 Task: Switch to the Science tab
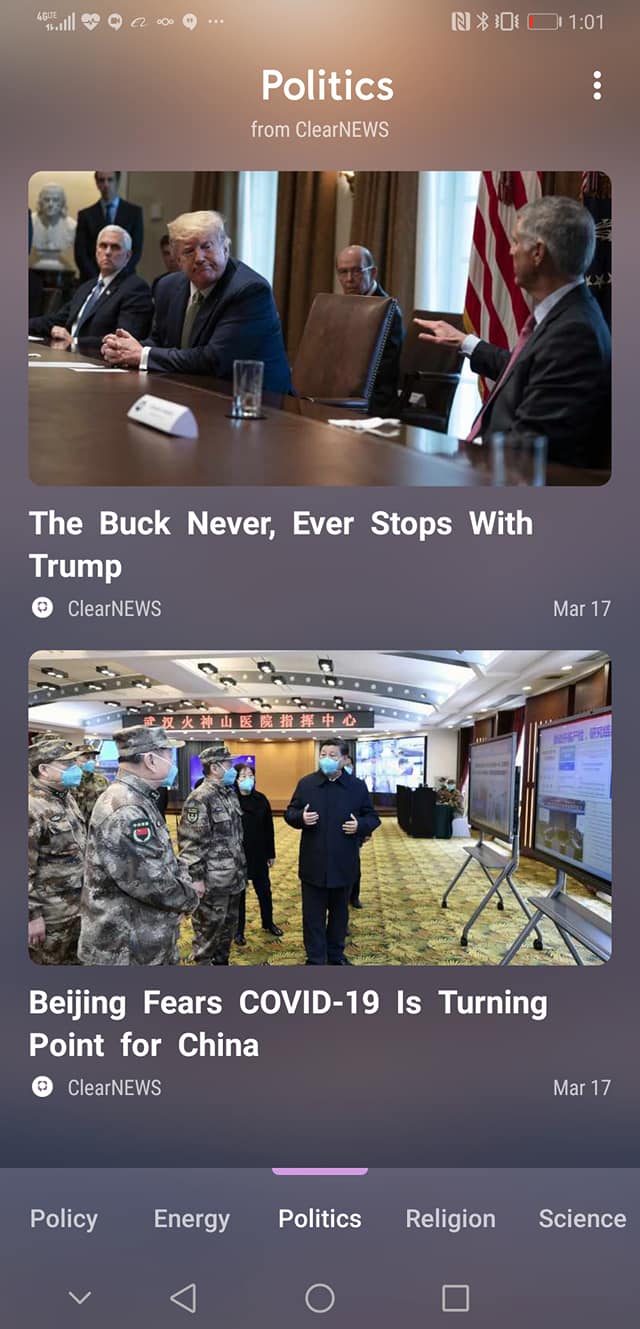tap(582, 1218)
